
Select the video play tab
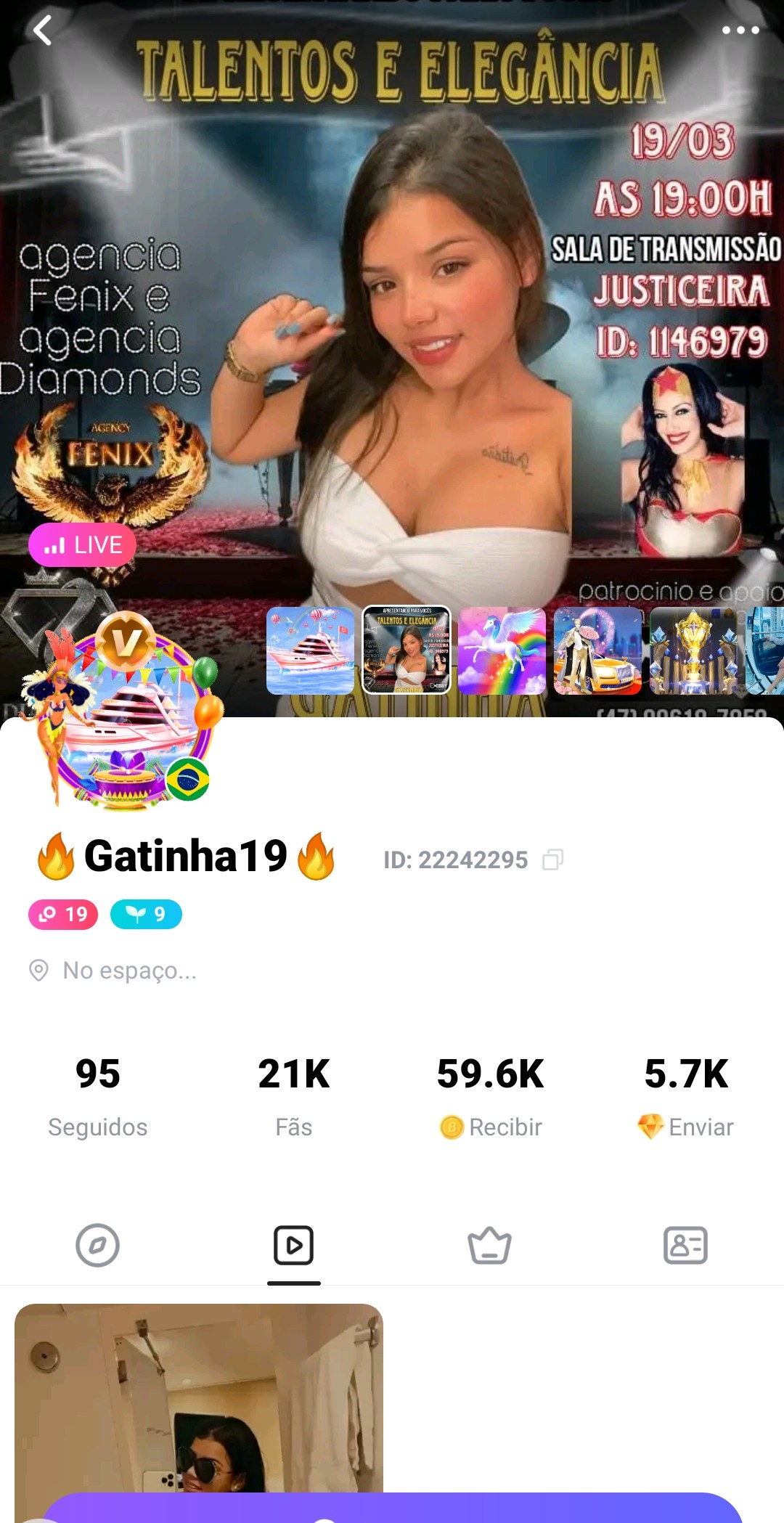(294, 1246)
